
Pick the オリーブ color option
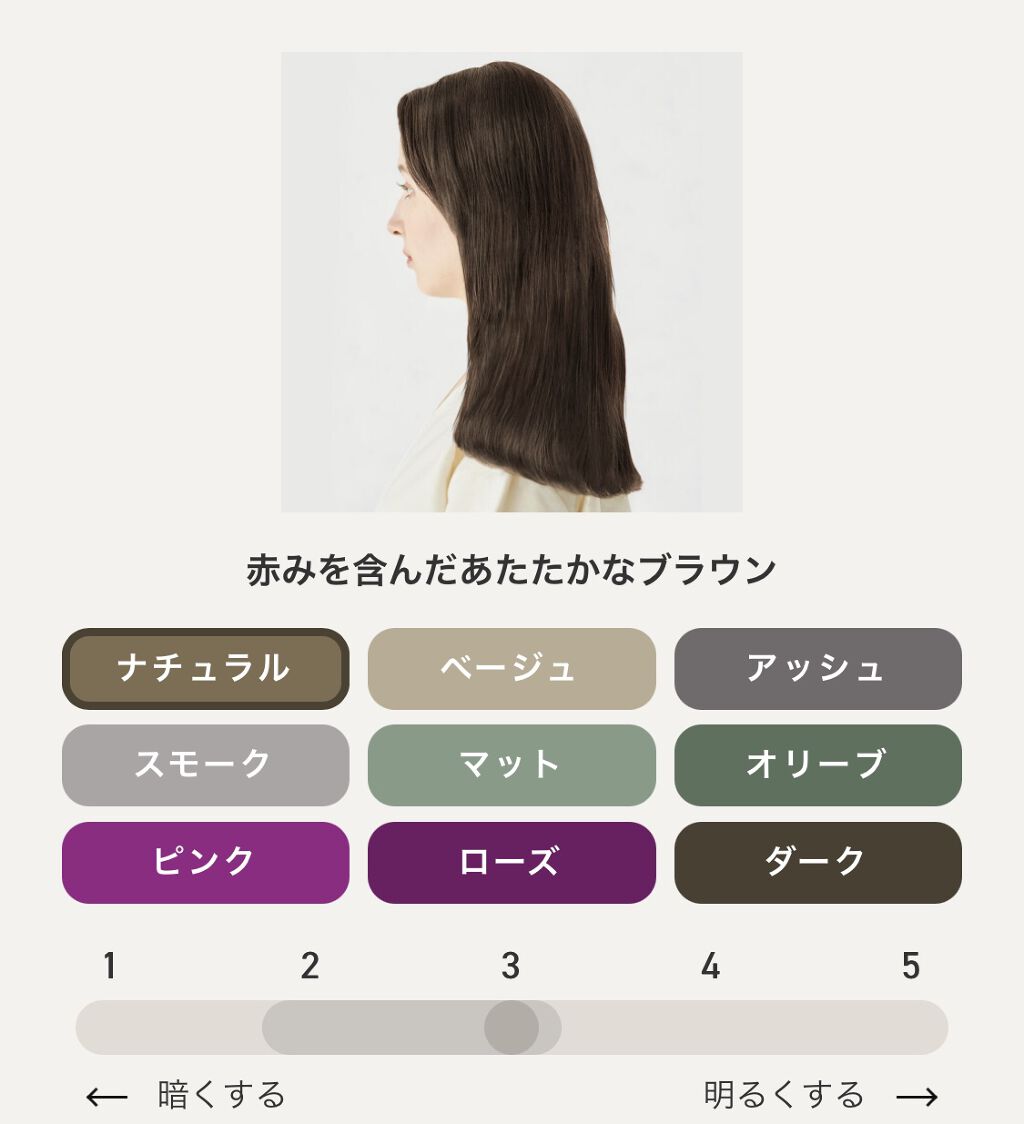click(818, 765)
